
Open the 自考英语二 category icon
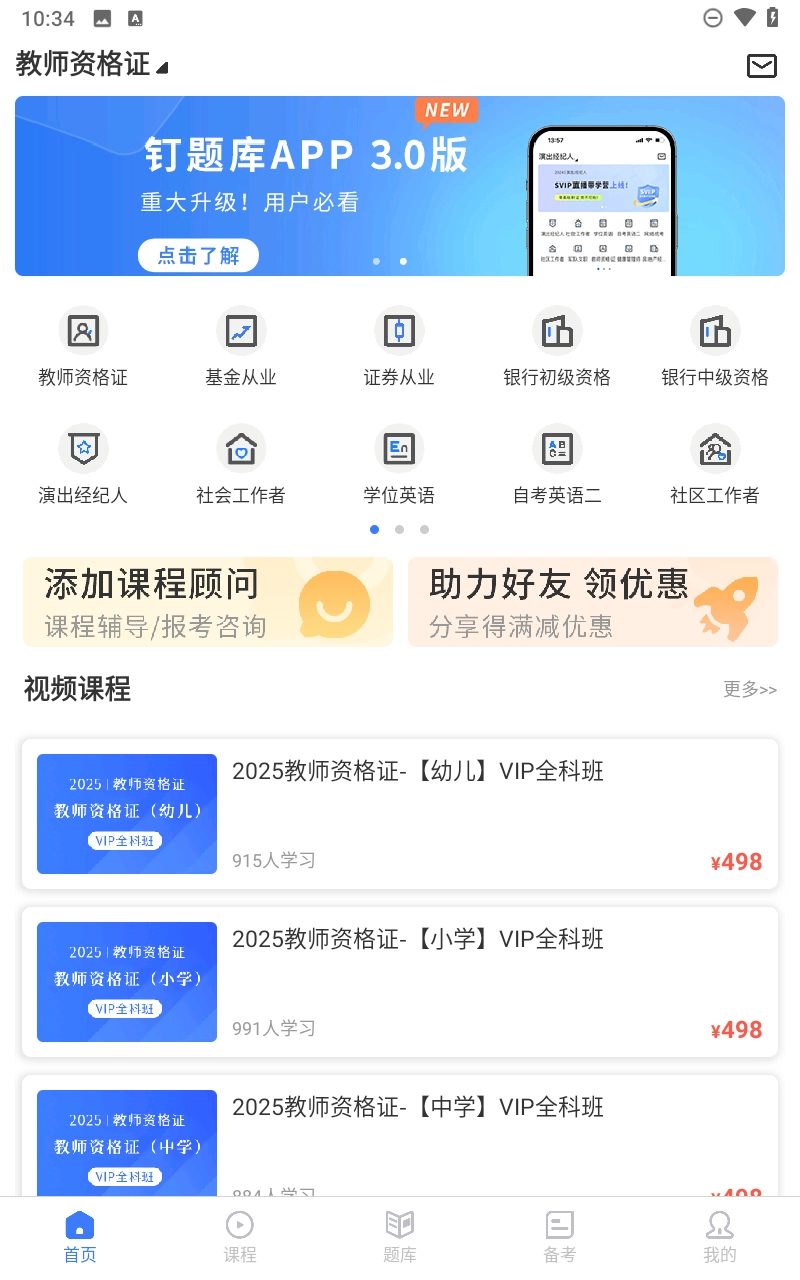click(x=557, y=463)
